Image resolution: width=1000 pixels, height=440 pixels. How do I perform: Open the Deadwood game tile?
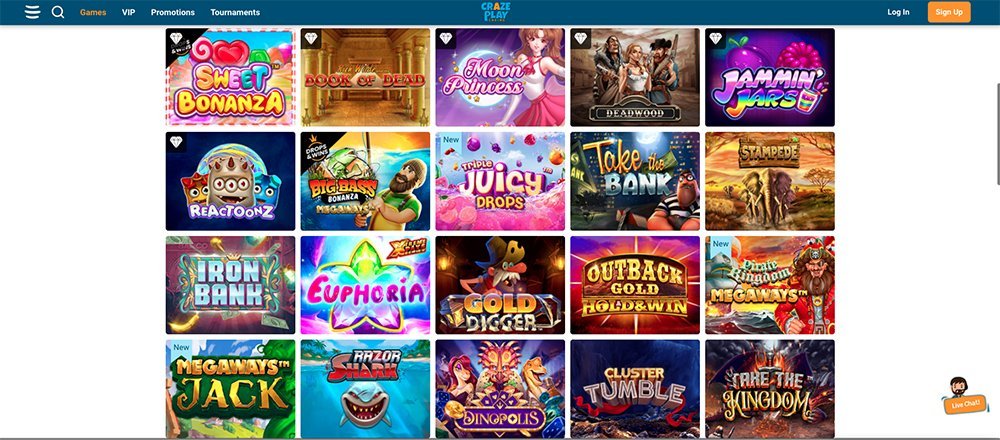(635, 77)
